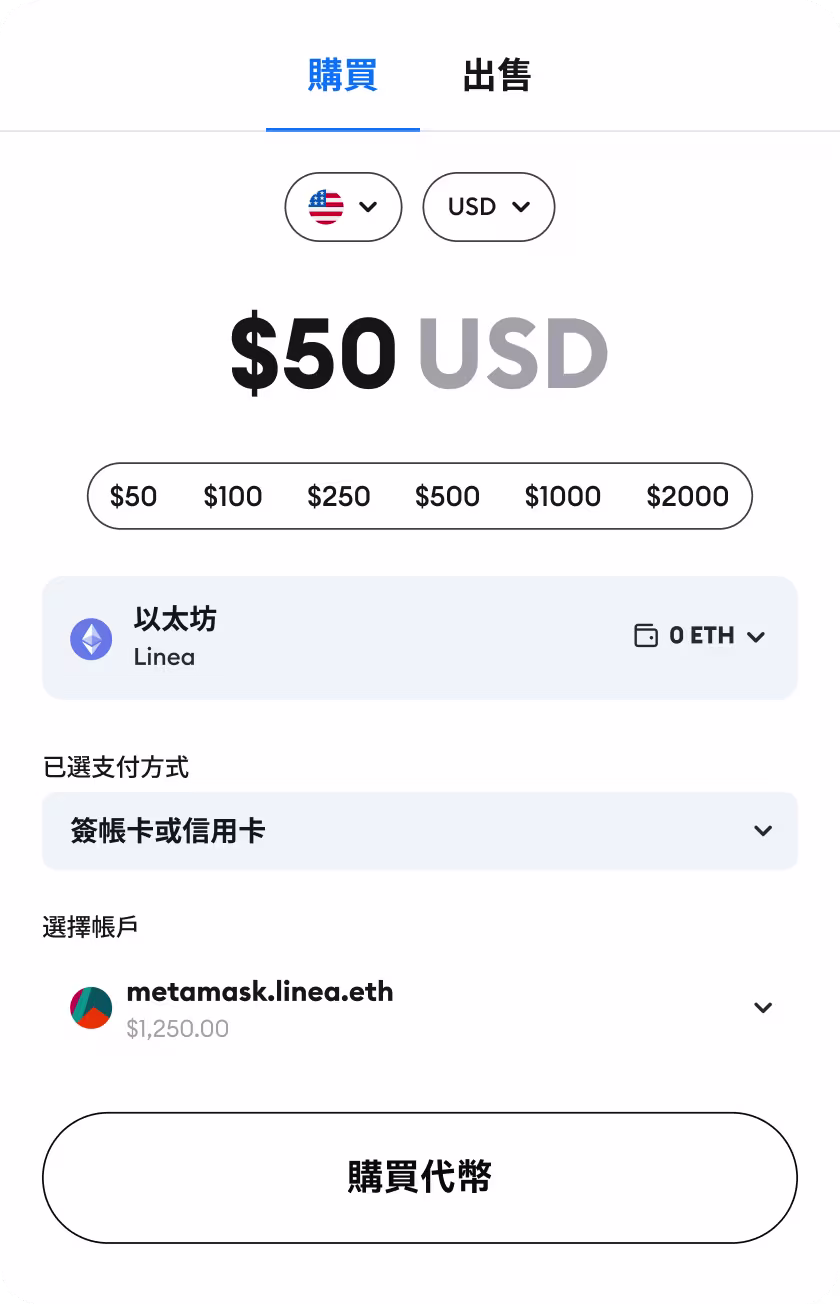Image resolution: width=840 pixels, height=1304 pixels.
Task: Switch to the 出售 tab
Action: [x=499, y=75]
